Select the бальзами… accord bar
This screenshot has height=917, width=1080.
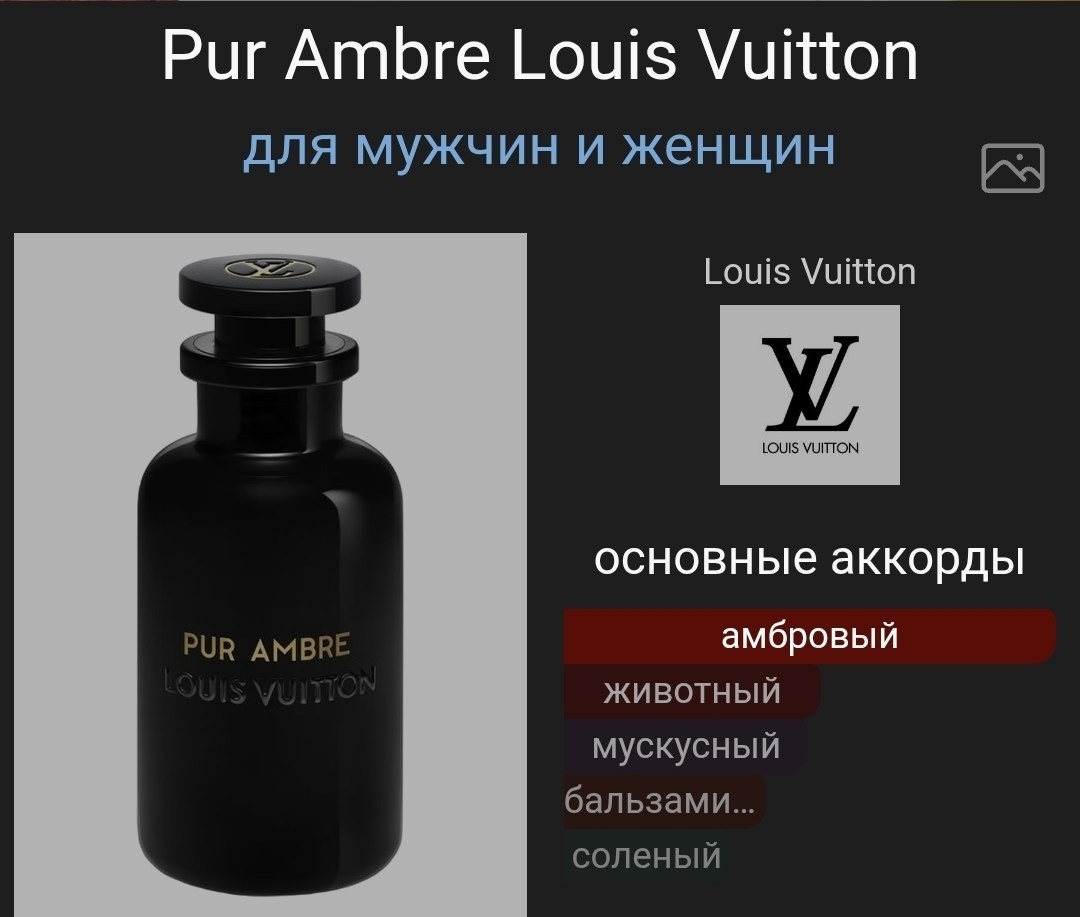click(664, 801)
